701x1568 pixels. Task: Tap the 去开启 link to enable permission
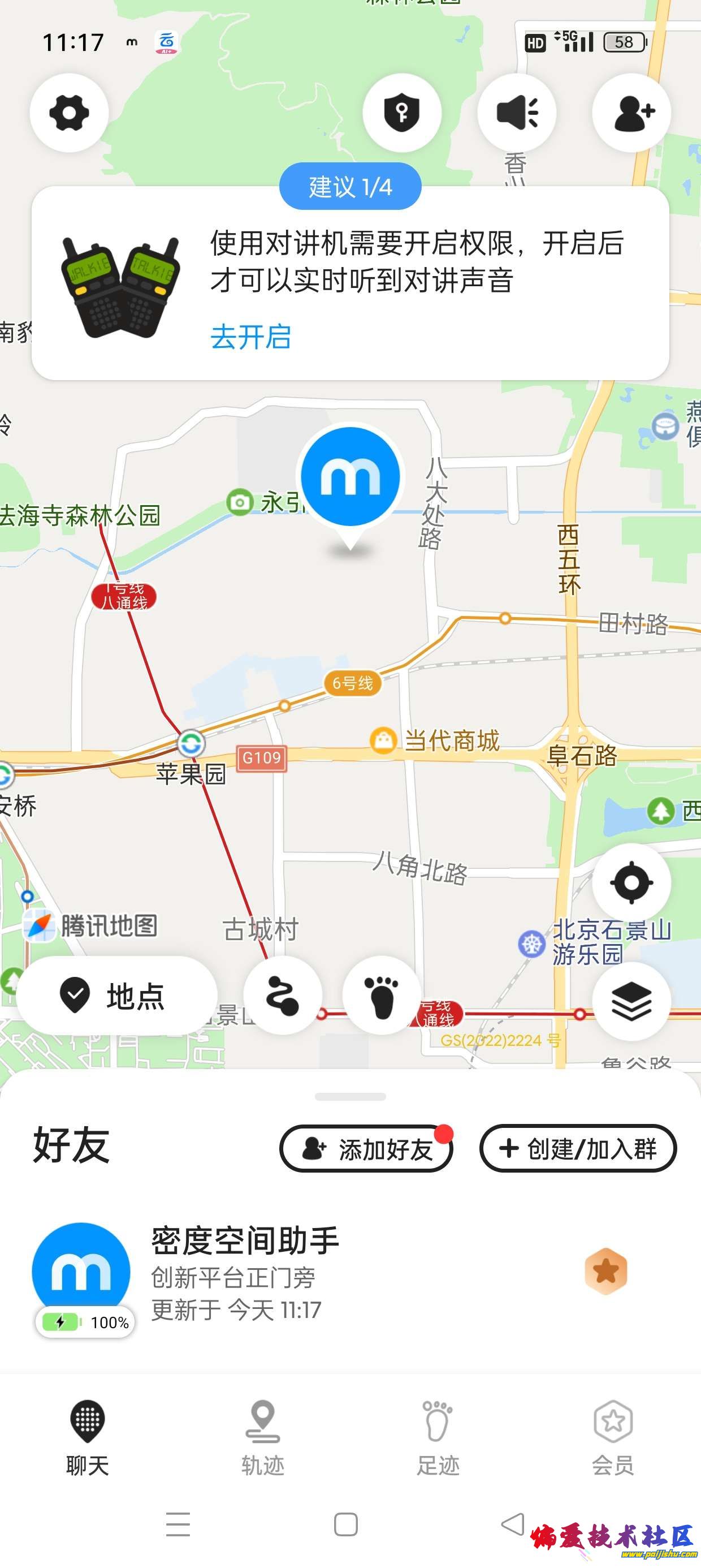point(250,337)
